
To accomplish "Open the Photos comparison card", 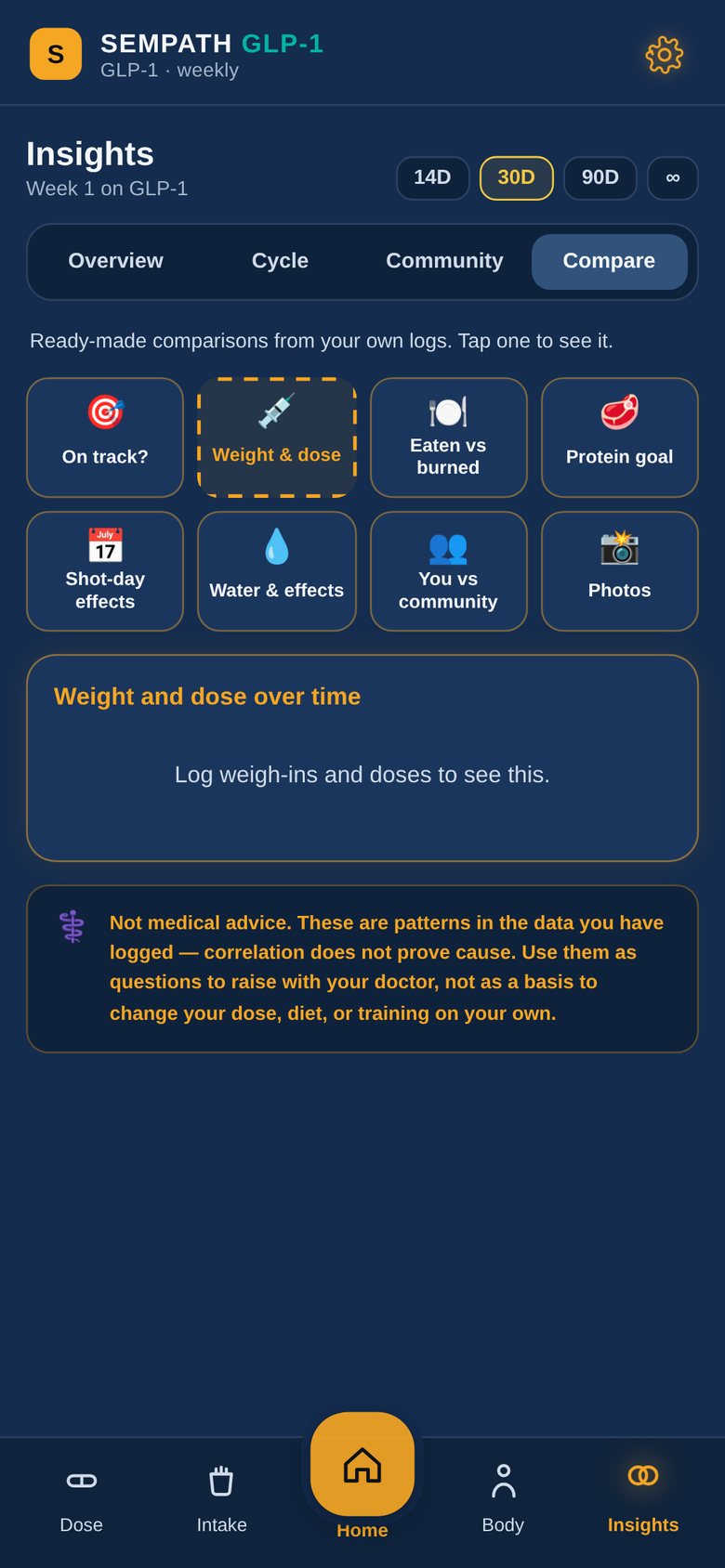I will [x=620, y=571].
